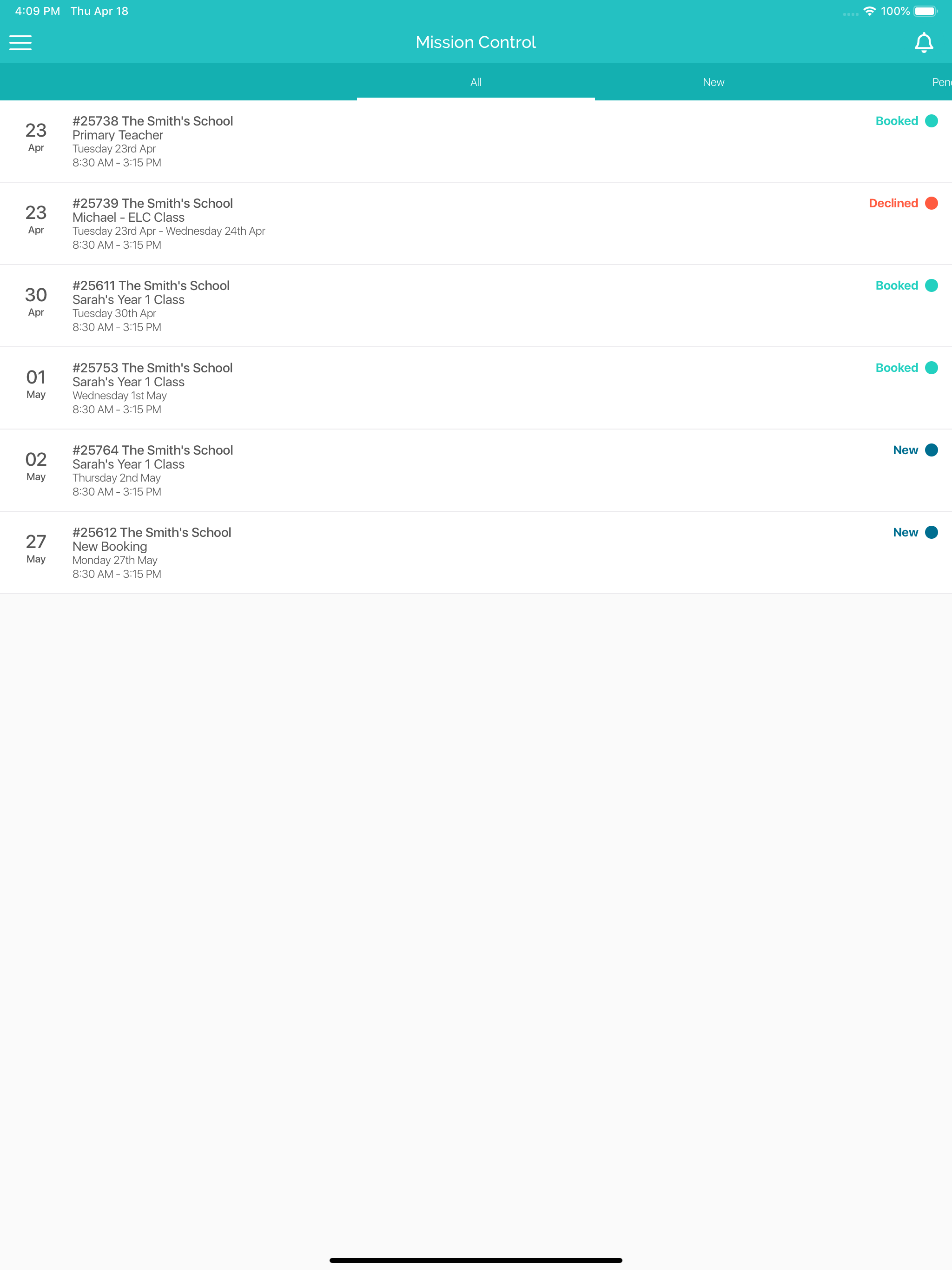Open booking #25738 Primary Teacher
952x1270 pixels.
(x=476, y=141)
